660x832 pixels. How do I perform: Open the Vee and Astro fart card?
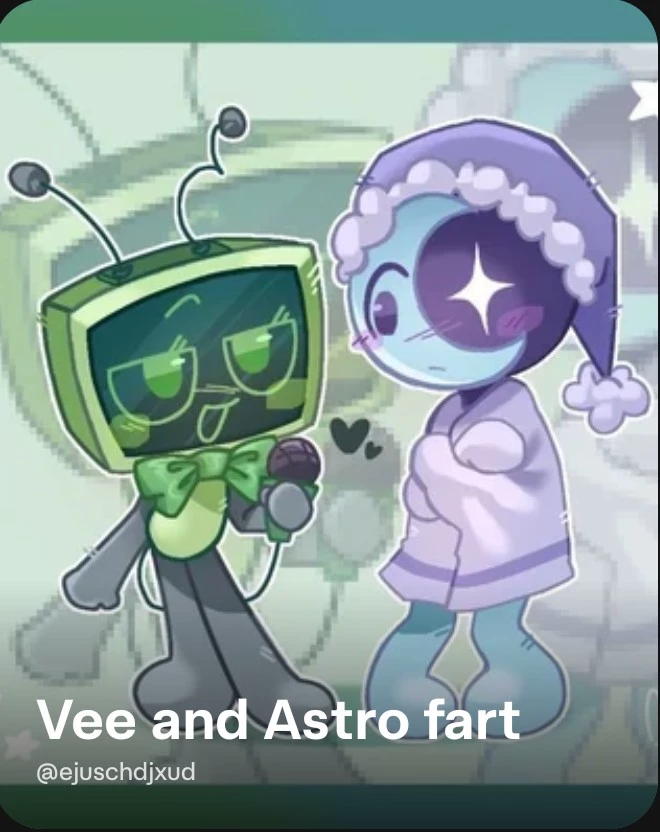click(x=330, y=400)
